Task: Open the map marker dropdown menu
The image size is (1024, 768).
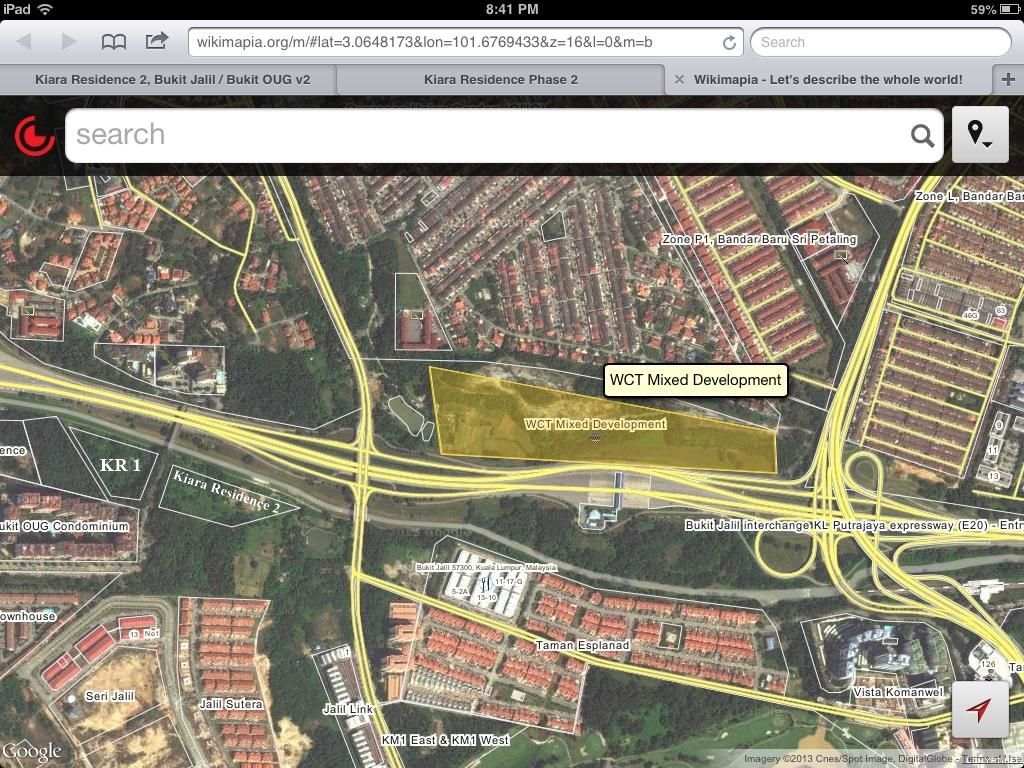Action: [x=979, y=135]
